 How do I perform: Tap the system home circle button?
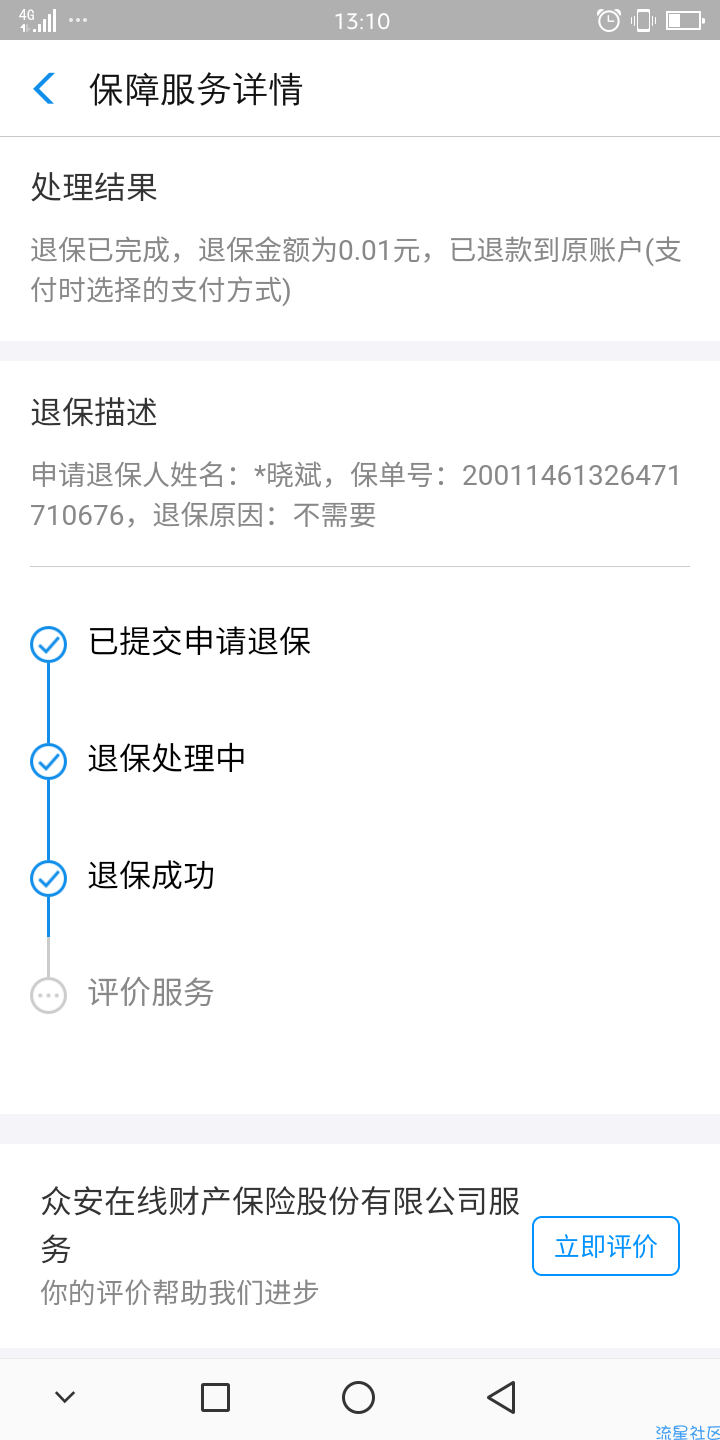point(358,1397)
